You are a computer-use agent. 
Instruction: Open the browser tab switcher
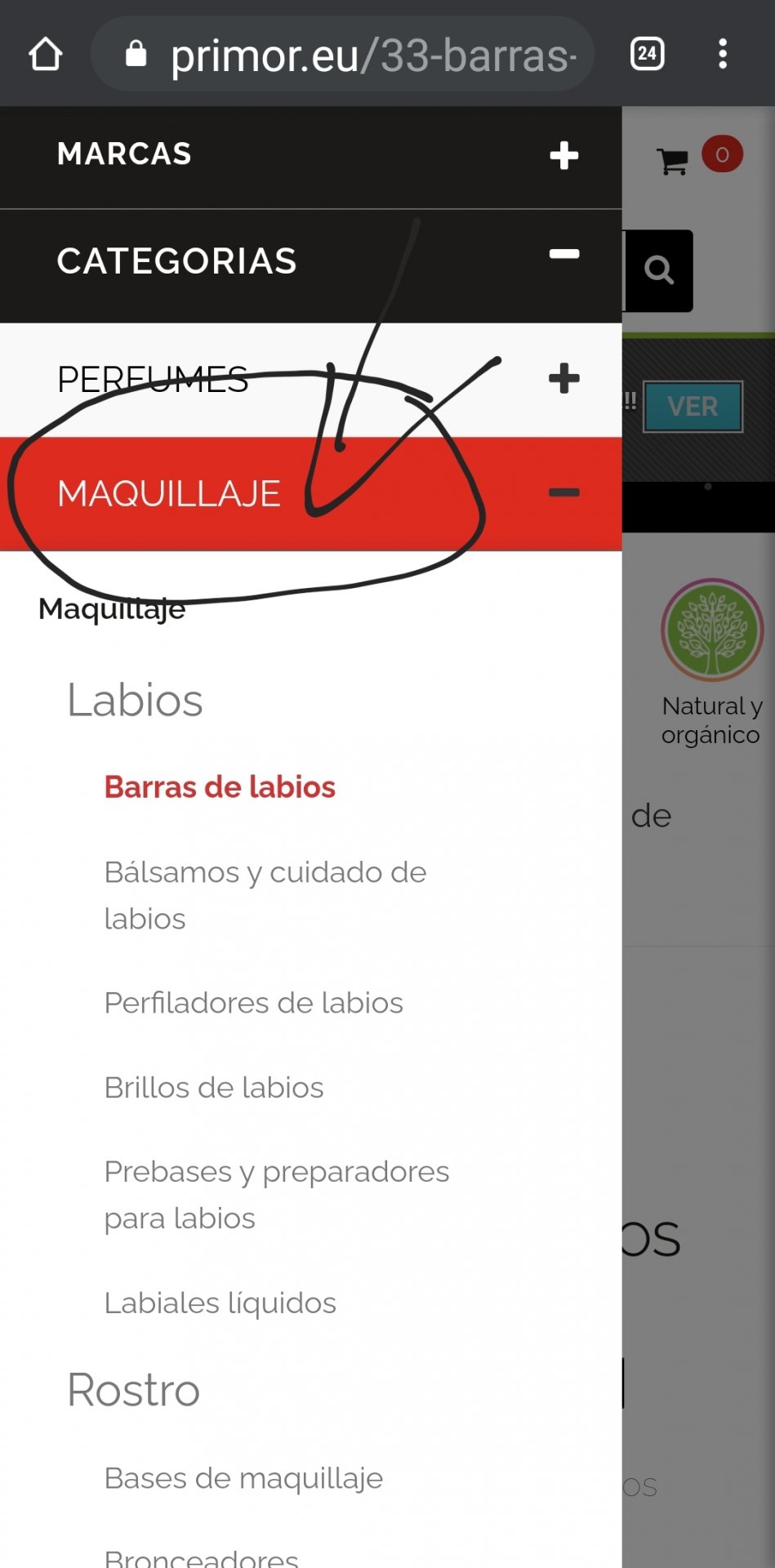click(647, 54)
